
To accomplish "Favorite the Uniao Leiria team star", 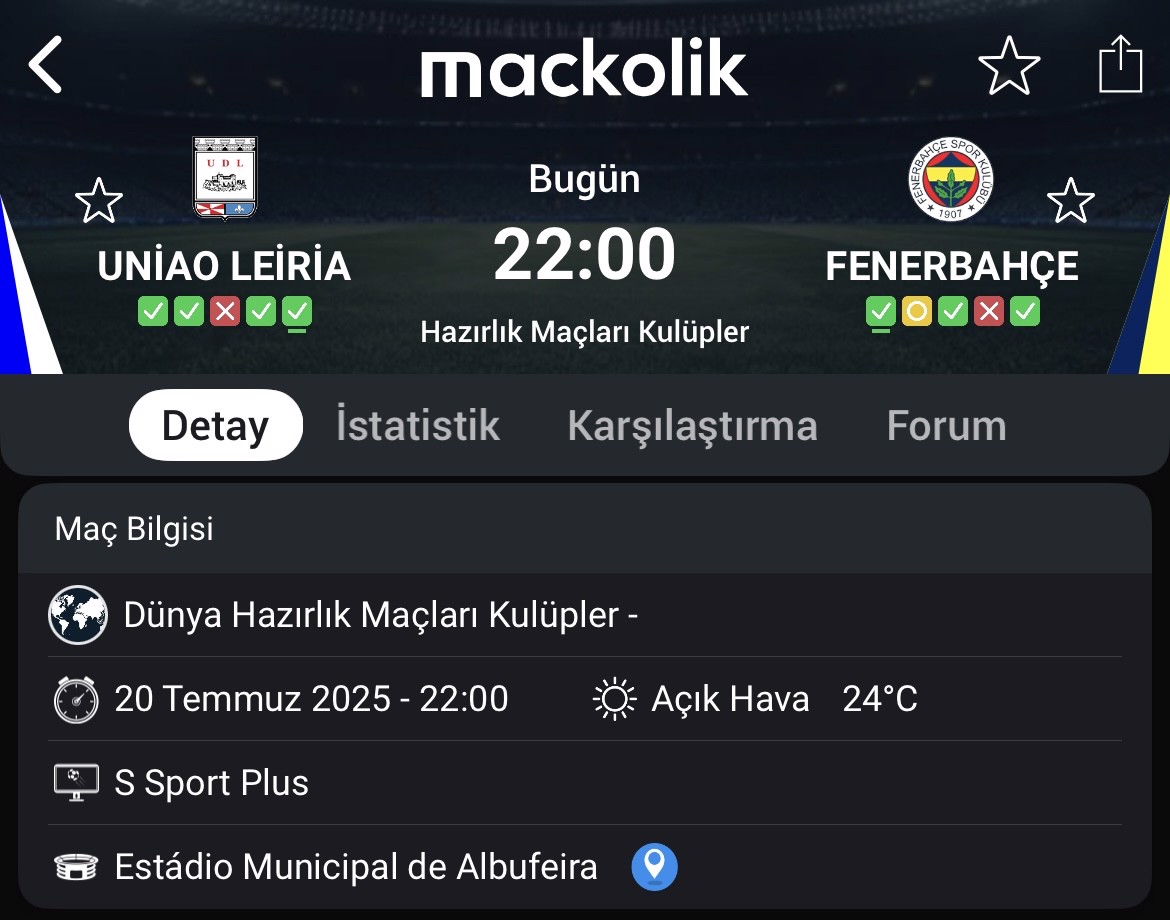I will [99, 201].
